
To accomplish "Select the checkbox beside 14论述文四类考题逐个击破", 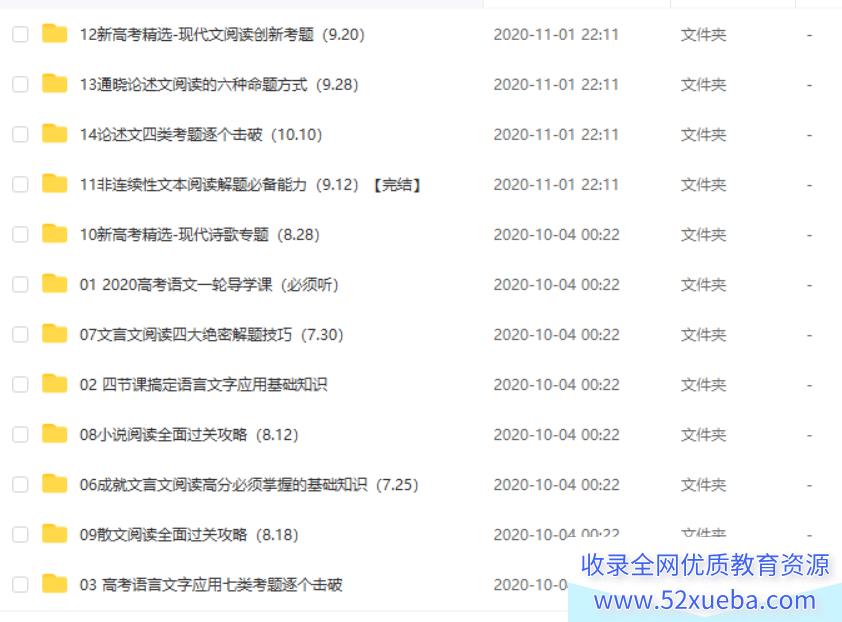I will coord(20,135).
